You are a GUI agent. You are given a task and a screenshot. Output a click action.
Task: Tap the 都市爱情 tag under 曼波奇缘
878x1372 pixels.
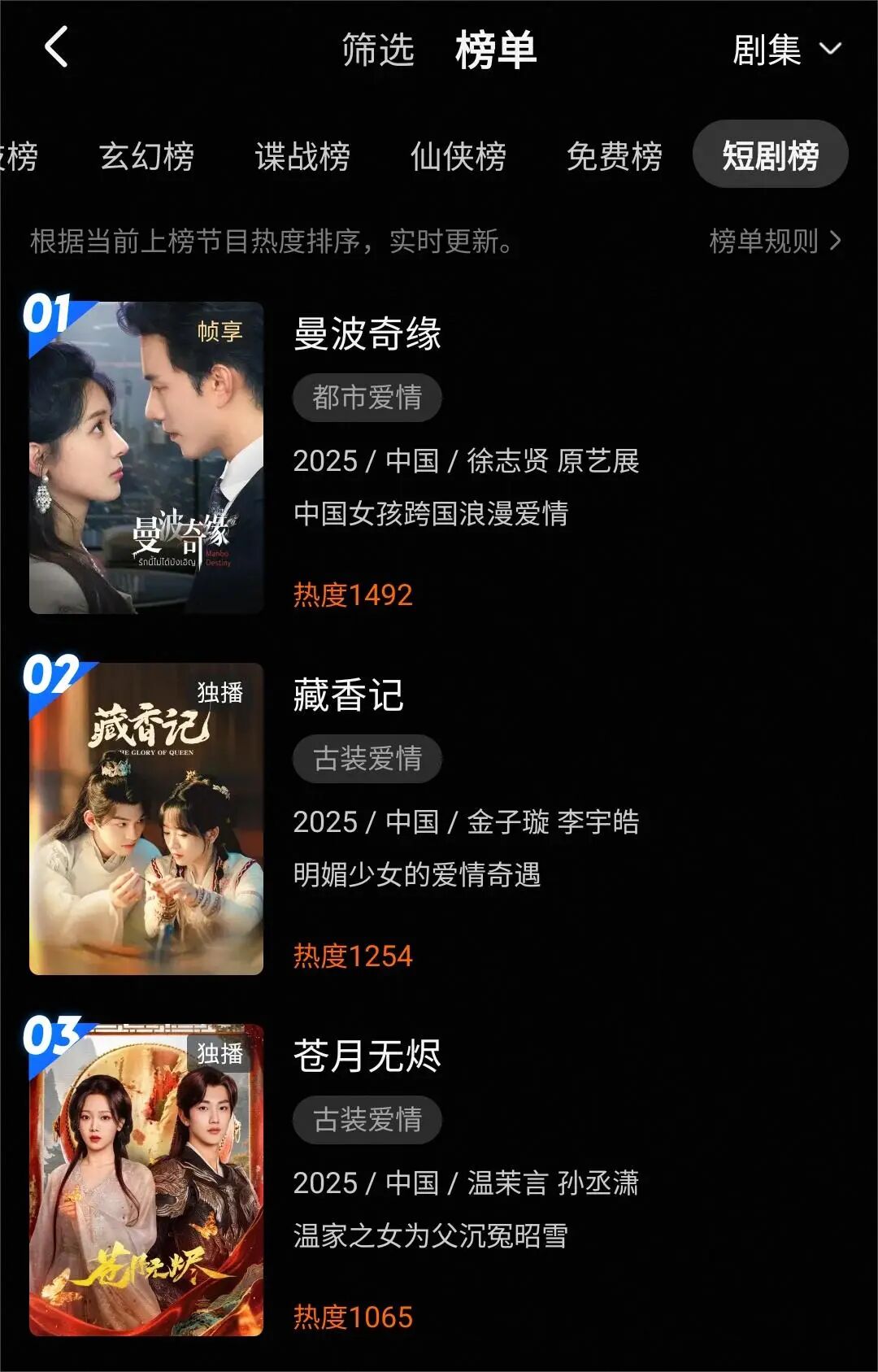pos(367,398)
